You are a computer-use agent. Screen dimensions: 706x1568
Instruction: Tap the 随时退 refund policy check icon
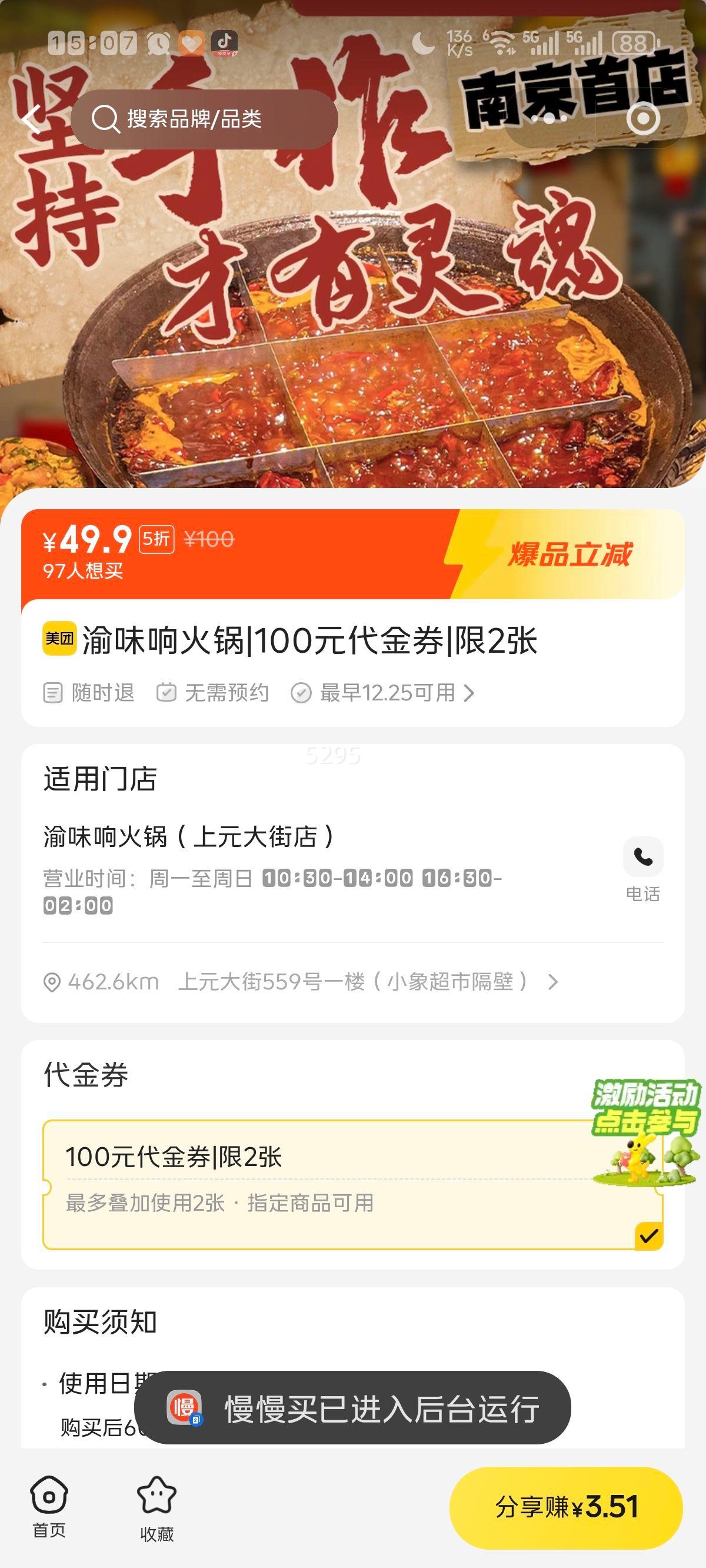[x=54, y=693]
